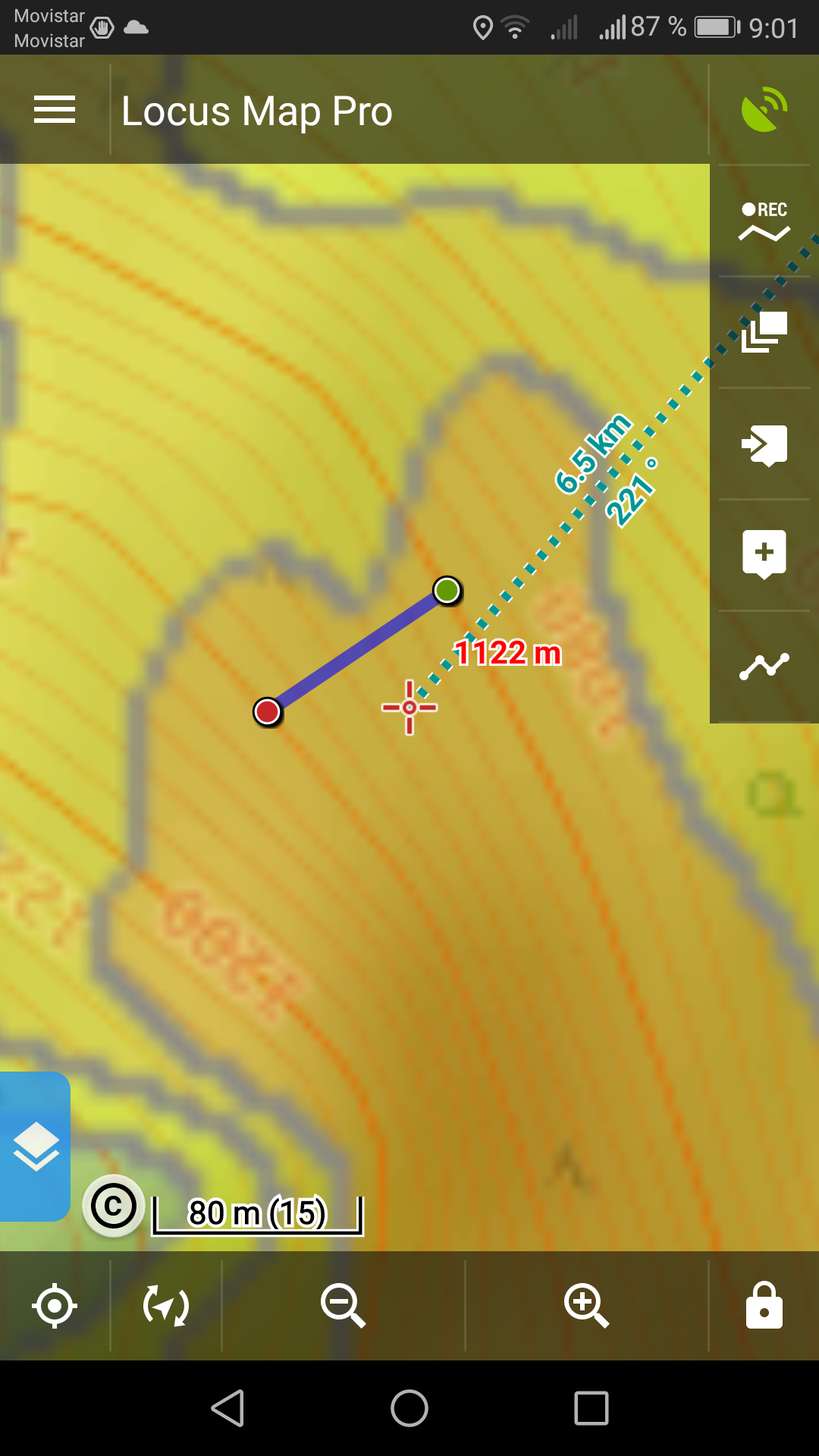
Task: Select the green track start point
Action: click(447, 590)
